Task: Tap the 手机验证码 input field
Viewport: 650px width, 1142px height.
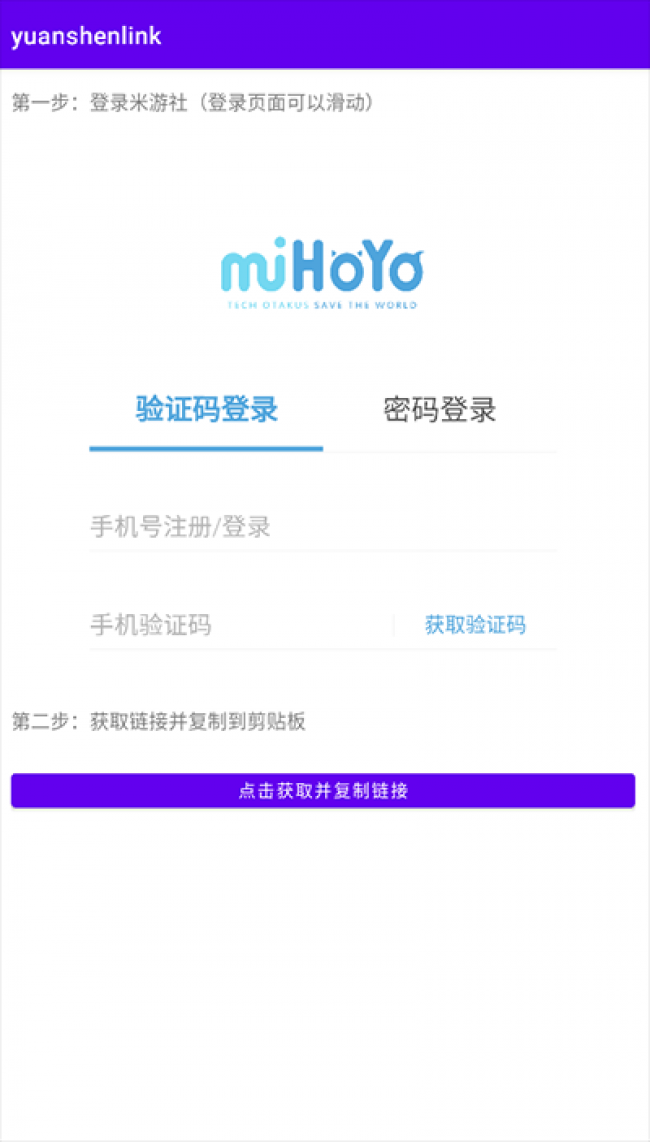Action: pyautogui.click(x=240, y=626)
